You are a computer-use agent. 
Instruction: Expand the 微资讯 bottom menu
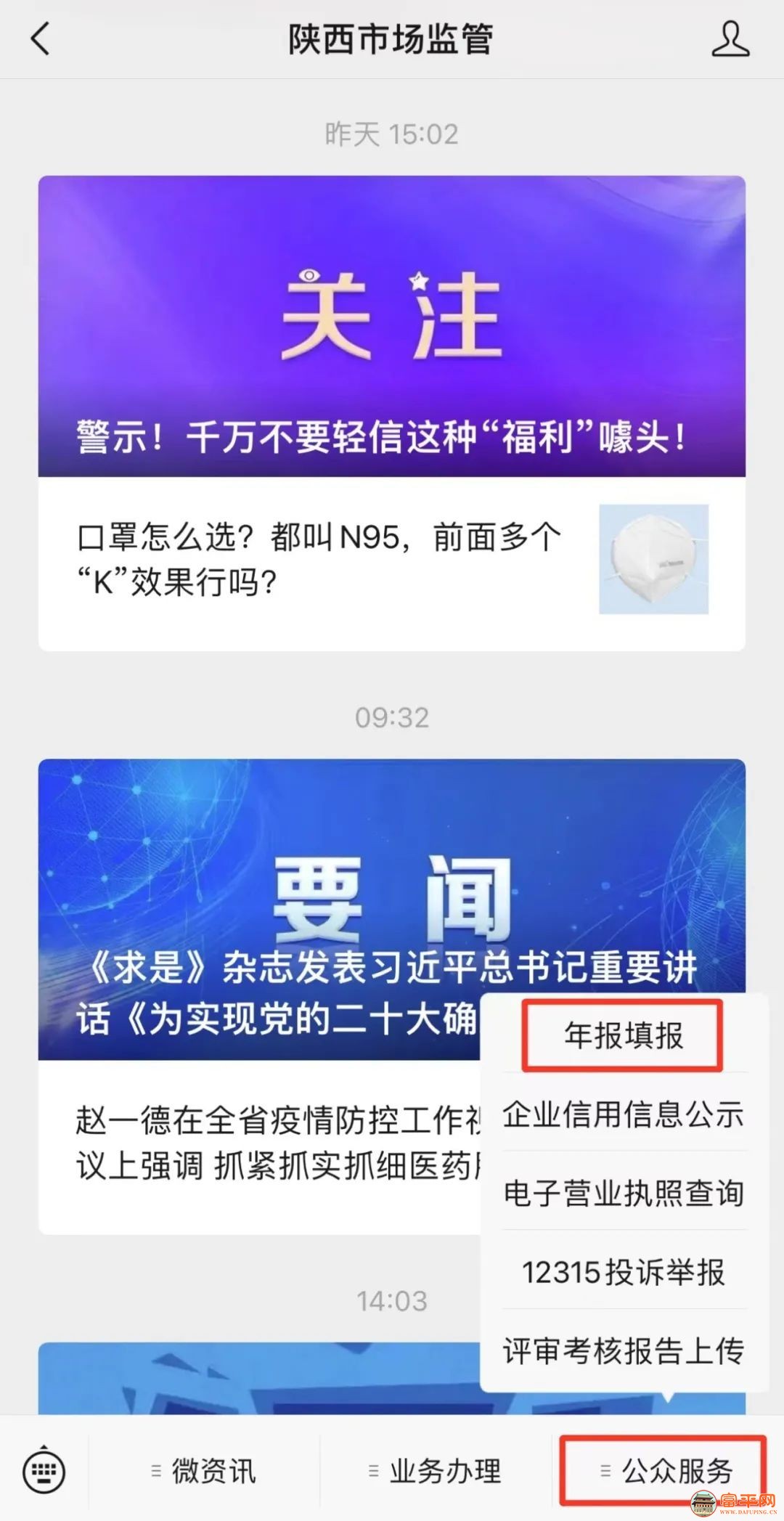point(205,1472)
